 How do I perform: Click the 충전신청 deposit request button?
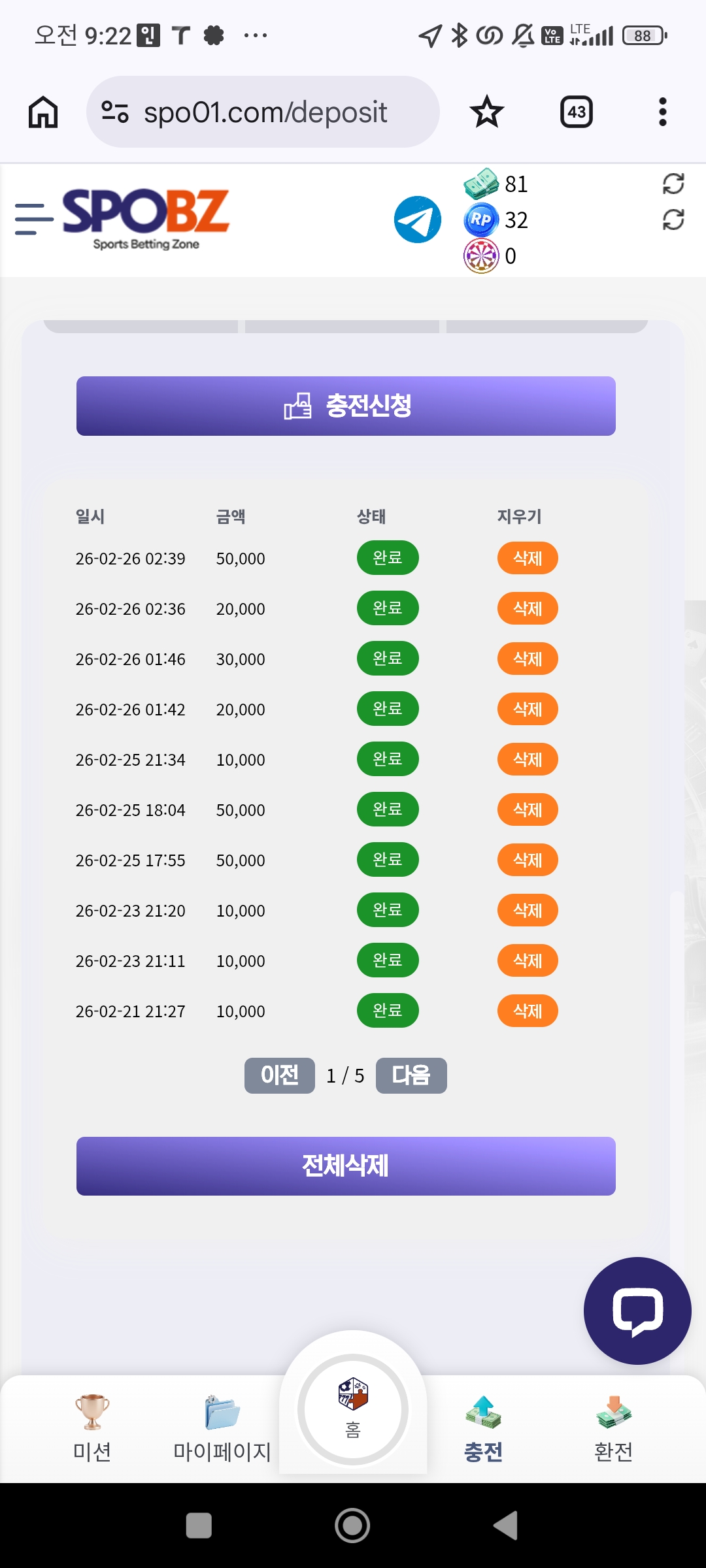pos(345,406)
